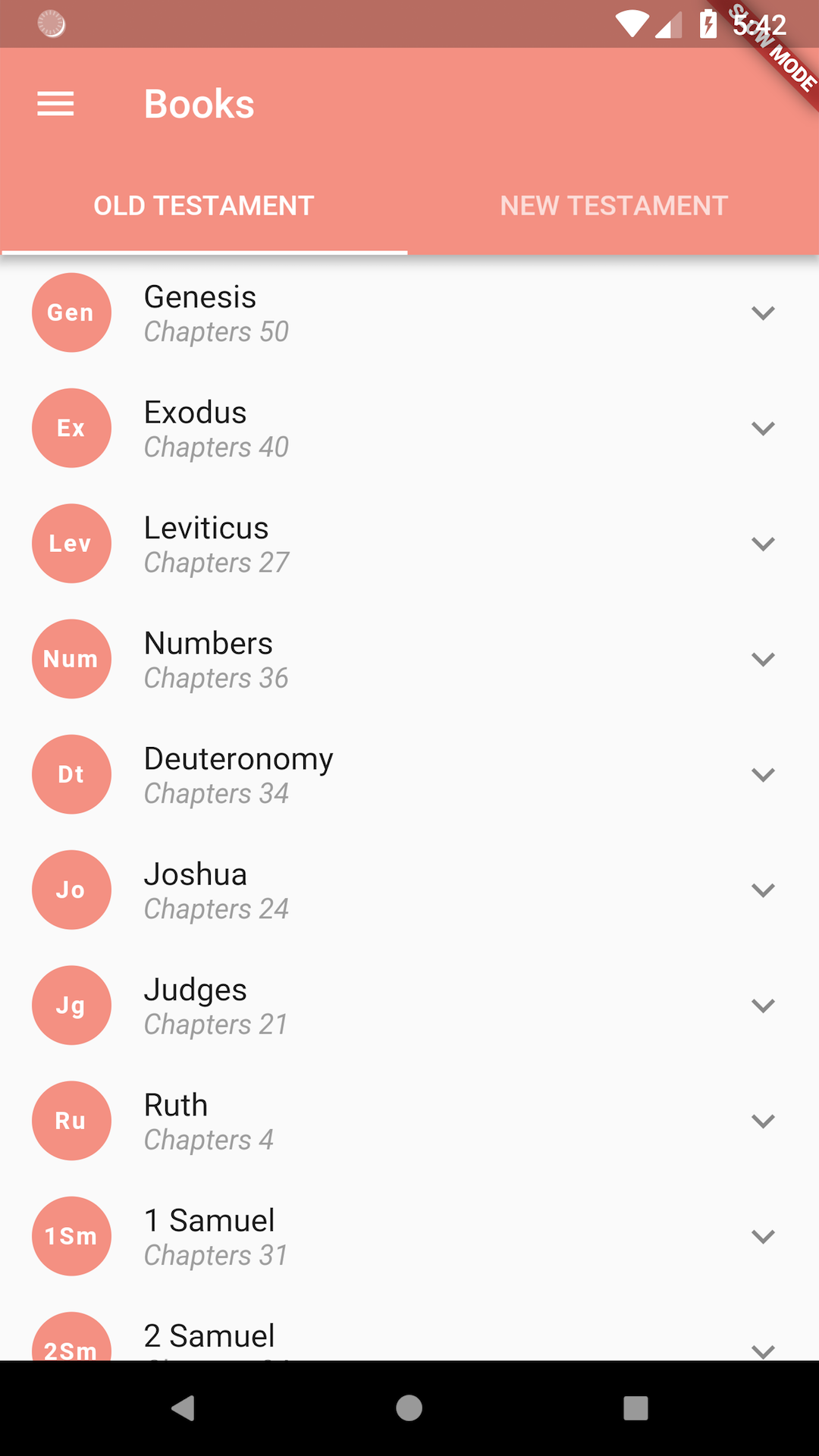
Task: Expand Leviticus to see chapters
Action: [409, 543]
